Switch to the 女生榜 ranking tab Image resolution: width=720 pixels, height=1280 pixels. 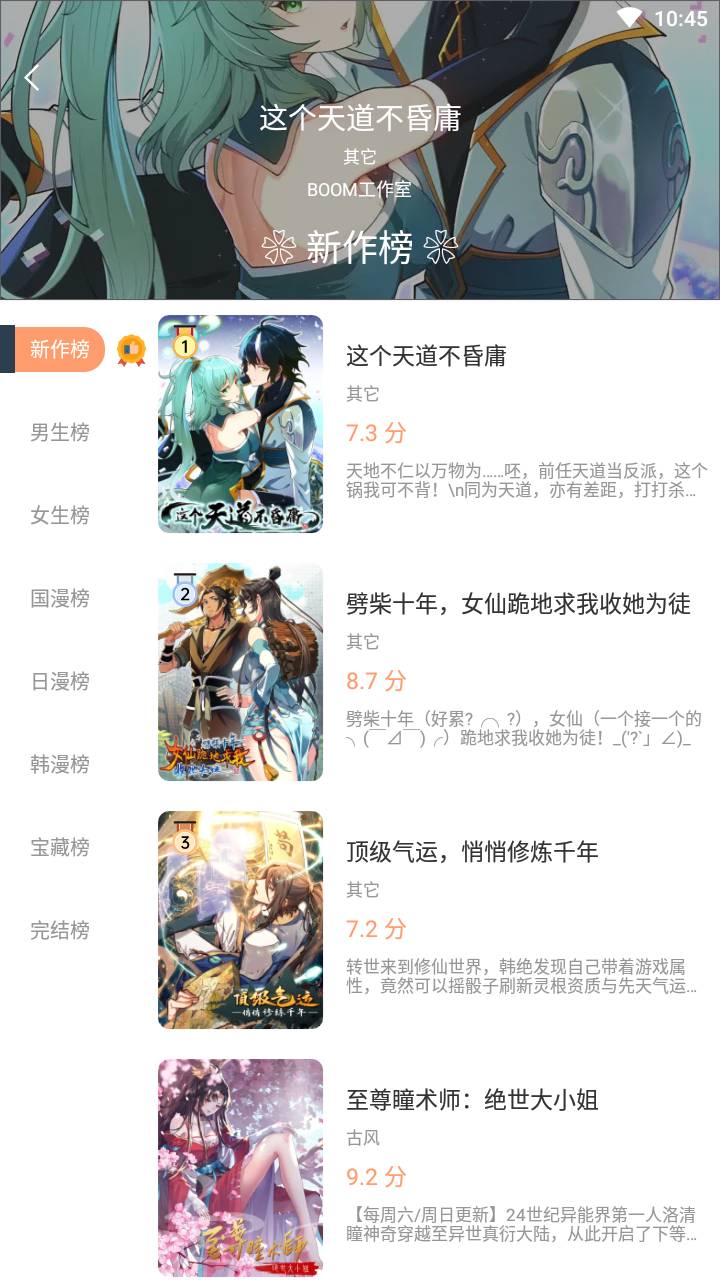pos(61,516)
